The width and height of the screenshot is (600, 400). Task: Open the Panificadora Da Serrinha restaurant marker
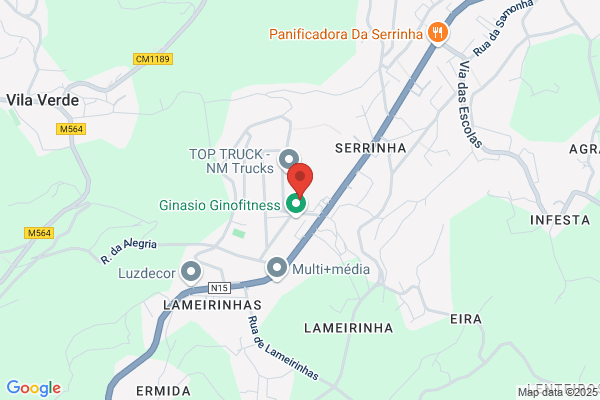(438, 33)
